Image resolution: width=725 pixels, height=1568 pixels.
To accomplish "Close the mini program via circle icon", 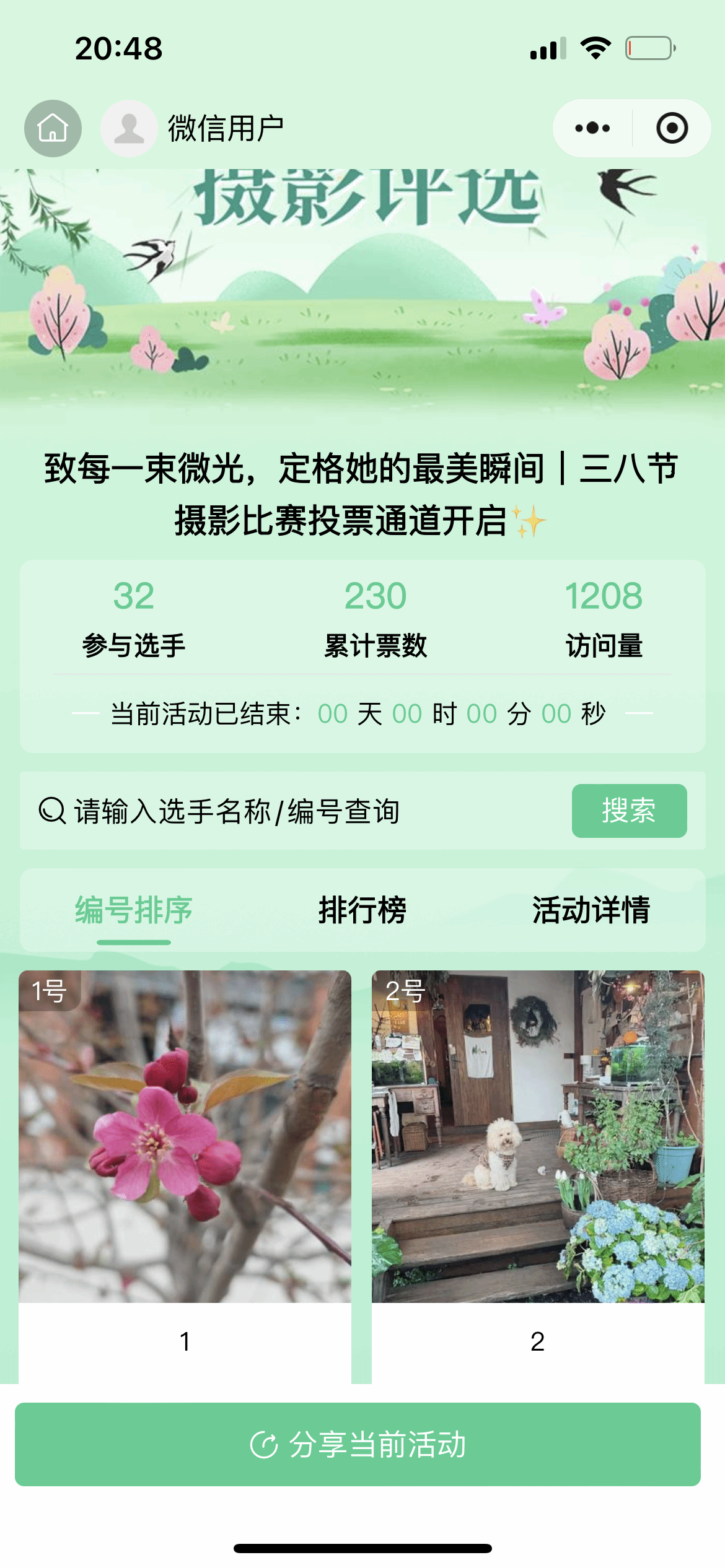I will coord(672,128).
